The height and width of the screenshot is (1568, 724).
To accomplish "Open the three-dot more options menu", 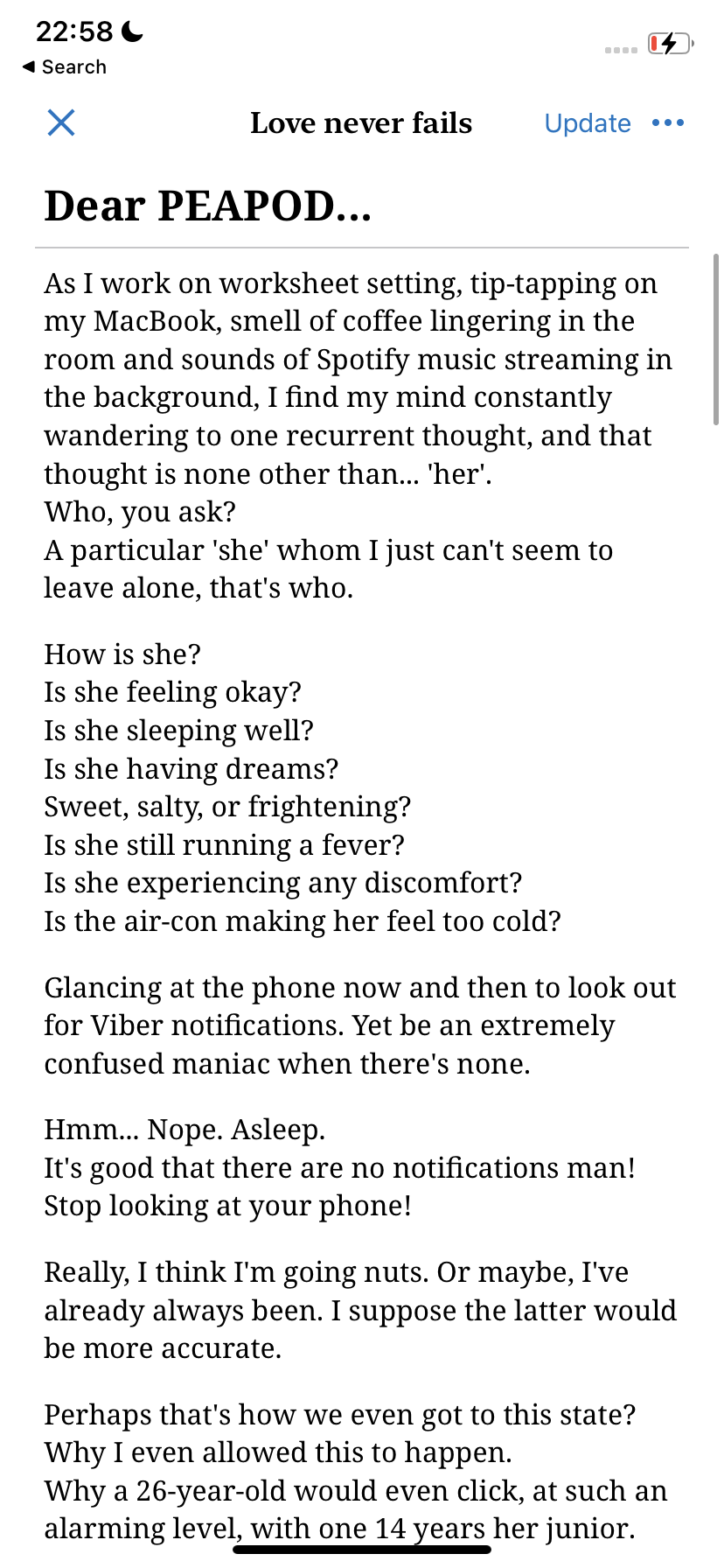I will (668, 122).
